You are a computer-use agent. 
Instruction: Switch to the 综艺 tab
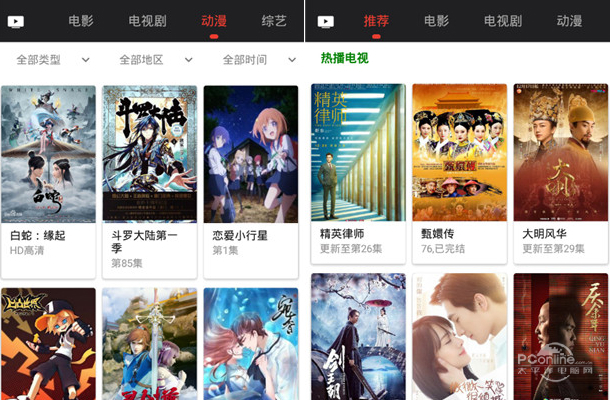pyautogui.click(x=273, y=20)
